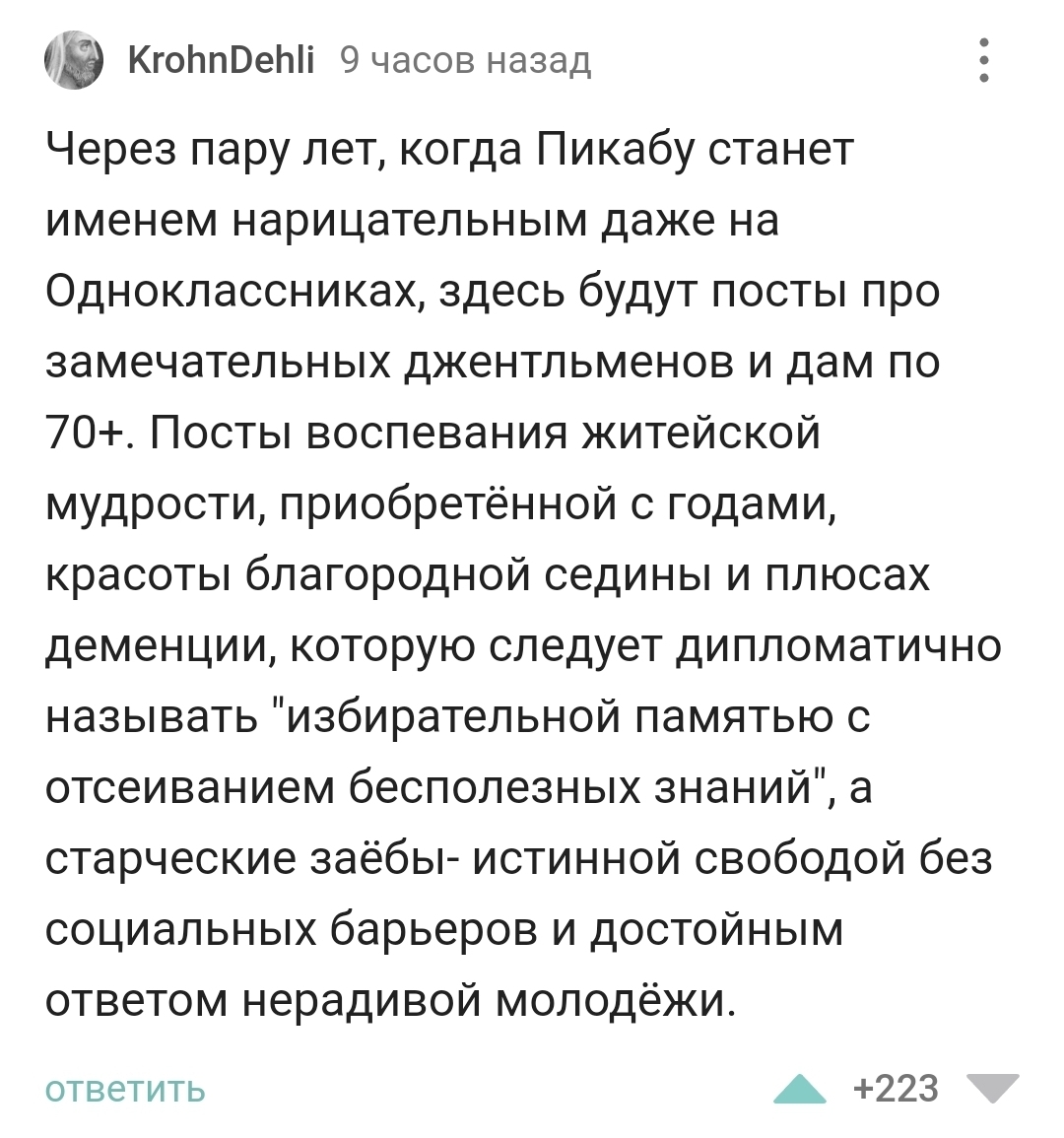Downvote KrohnDehli's comment
This screenshot has width=1064, height=1138.
click(x=993, y=1090)
